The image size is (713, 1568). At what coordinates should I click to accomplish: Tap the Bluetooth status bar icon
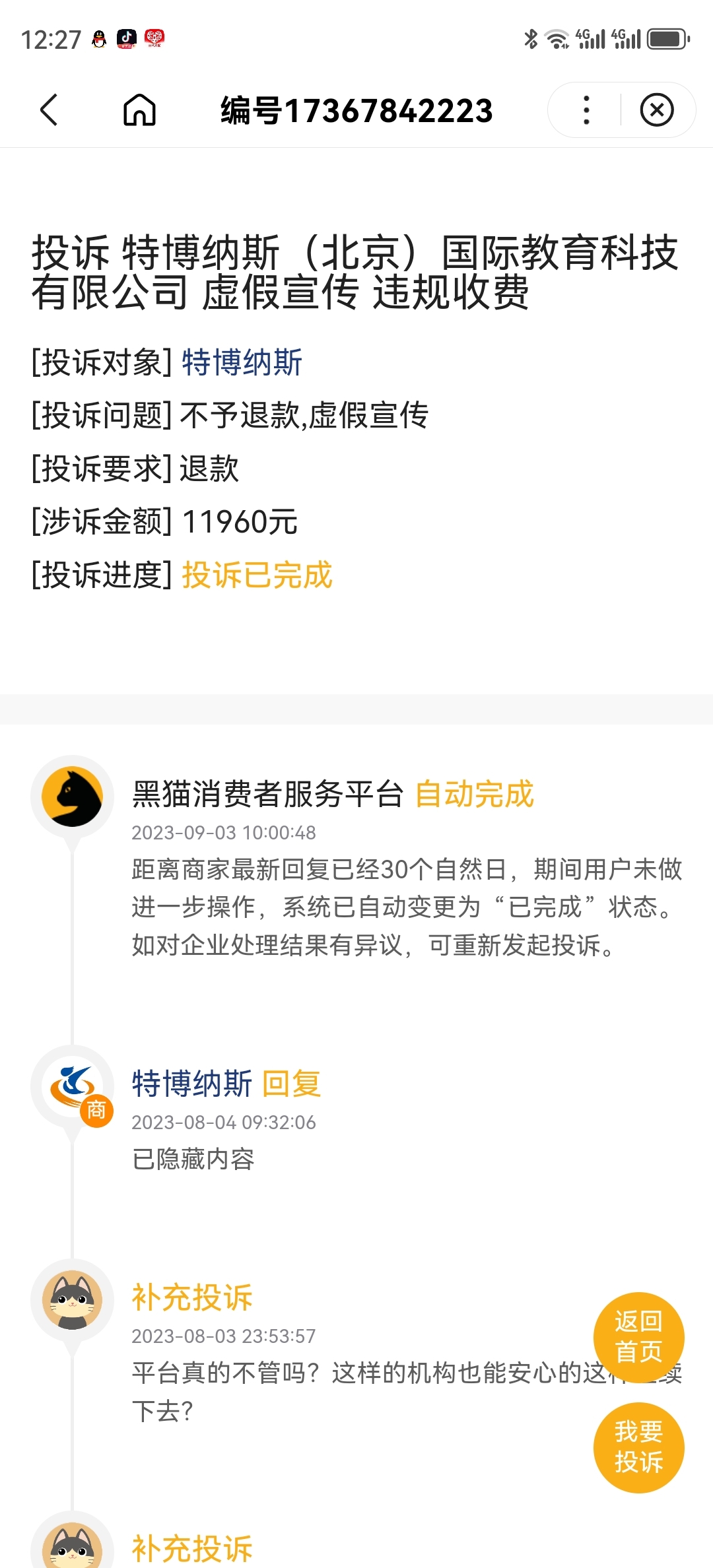coord(530,38)
